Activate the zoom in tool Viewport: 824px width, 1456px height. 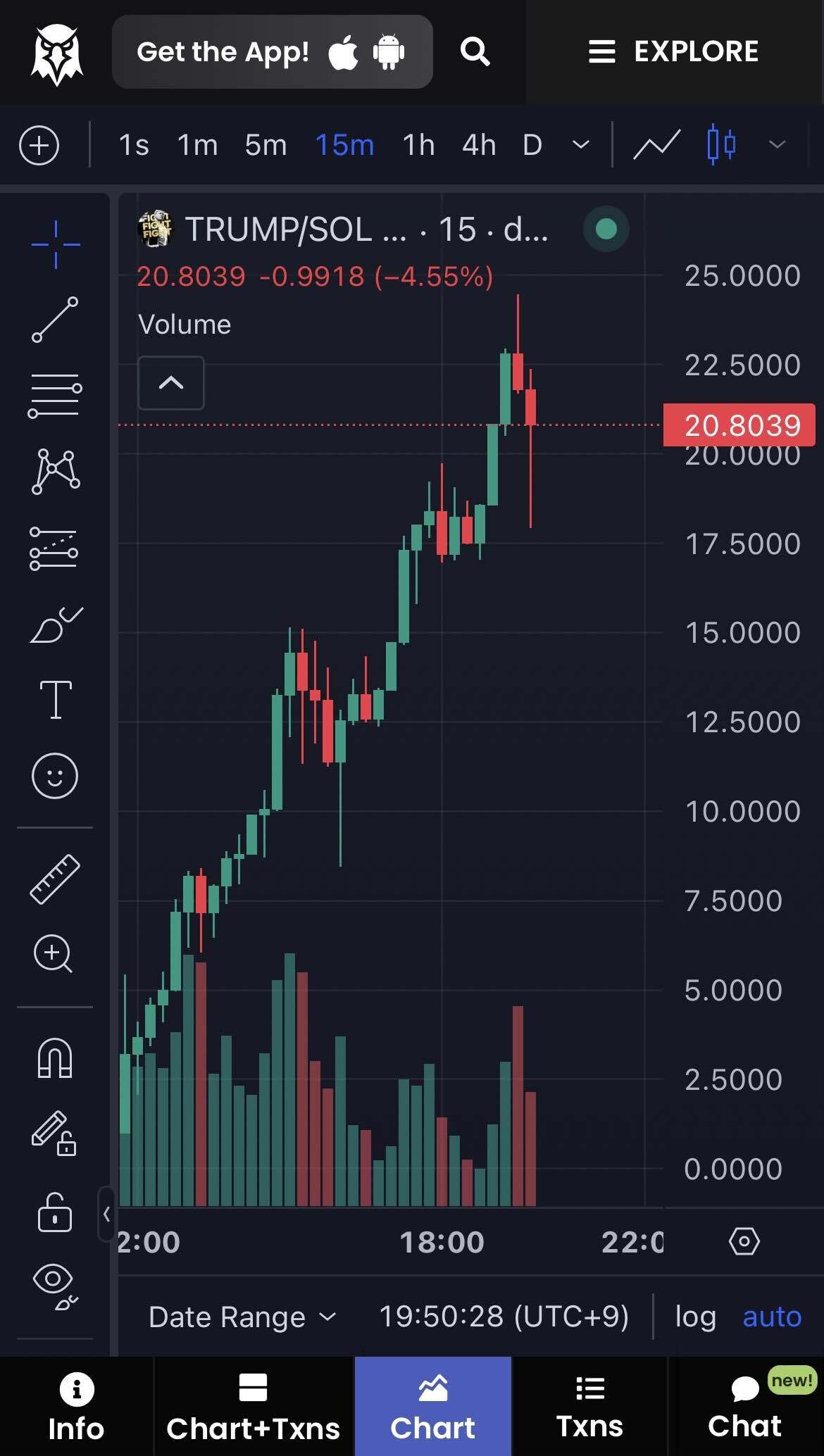[x=54, y=954]
